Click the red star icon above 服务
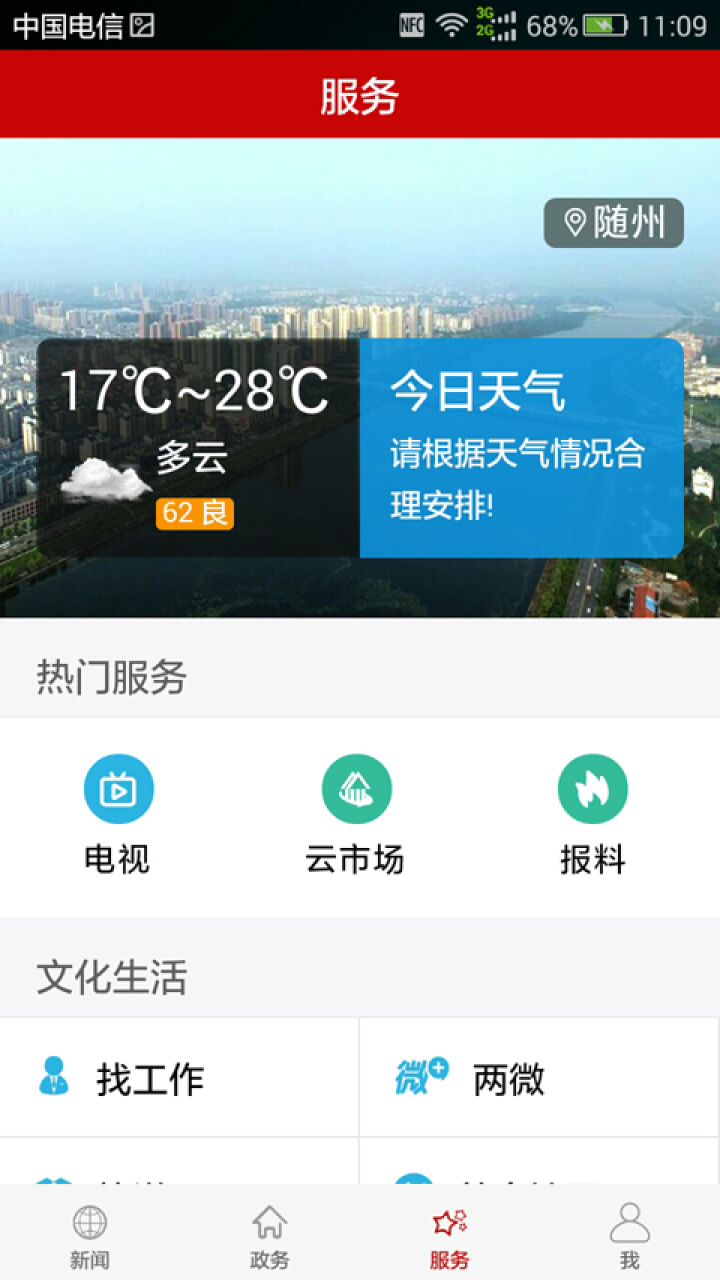This screenshot has width=720, height=1280. pyautogui.click(x=450, y=1221)
